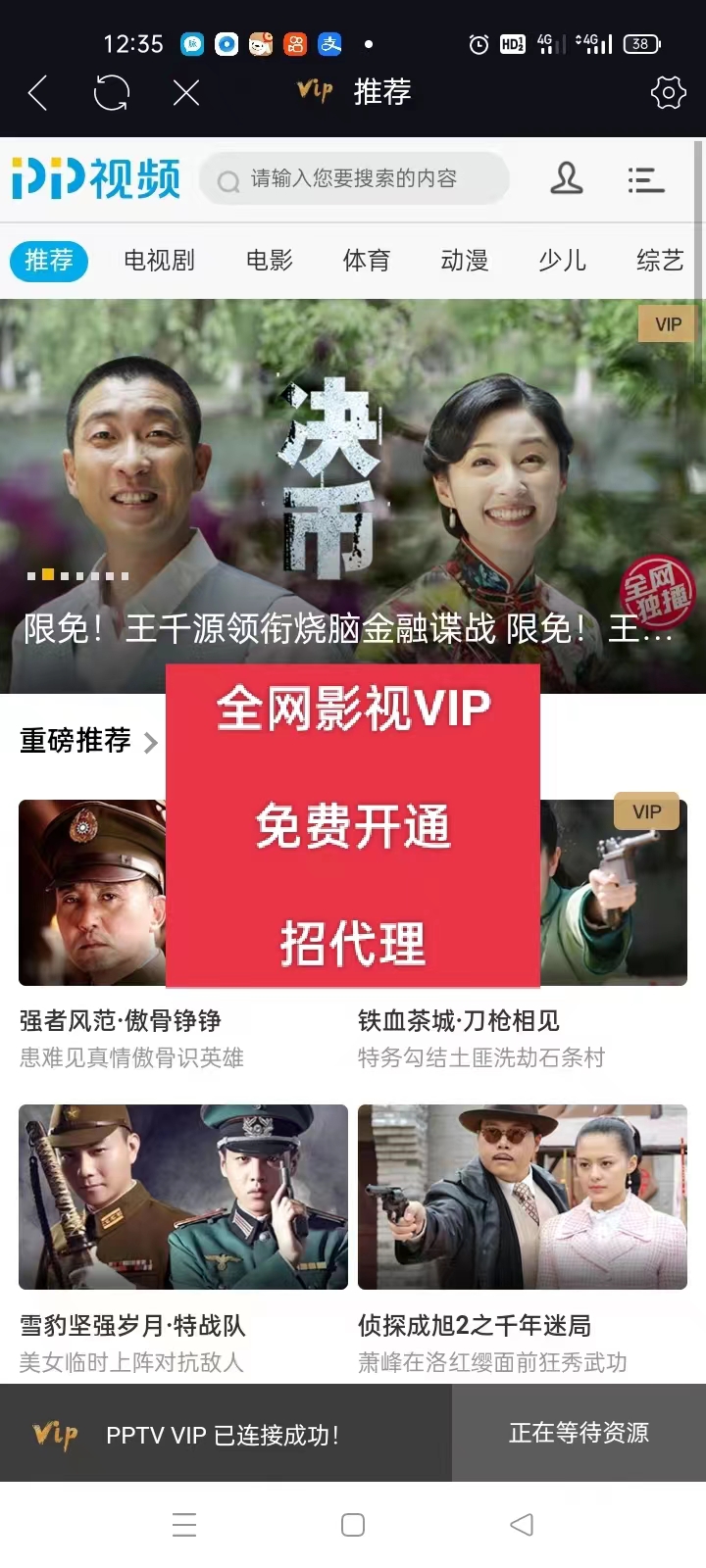Go back using the top-left arrow

click(x=38, y=93)
